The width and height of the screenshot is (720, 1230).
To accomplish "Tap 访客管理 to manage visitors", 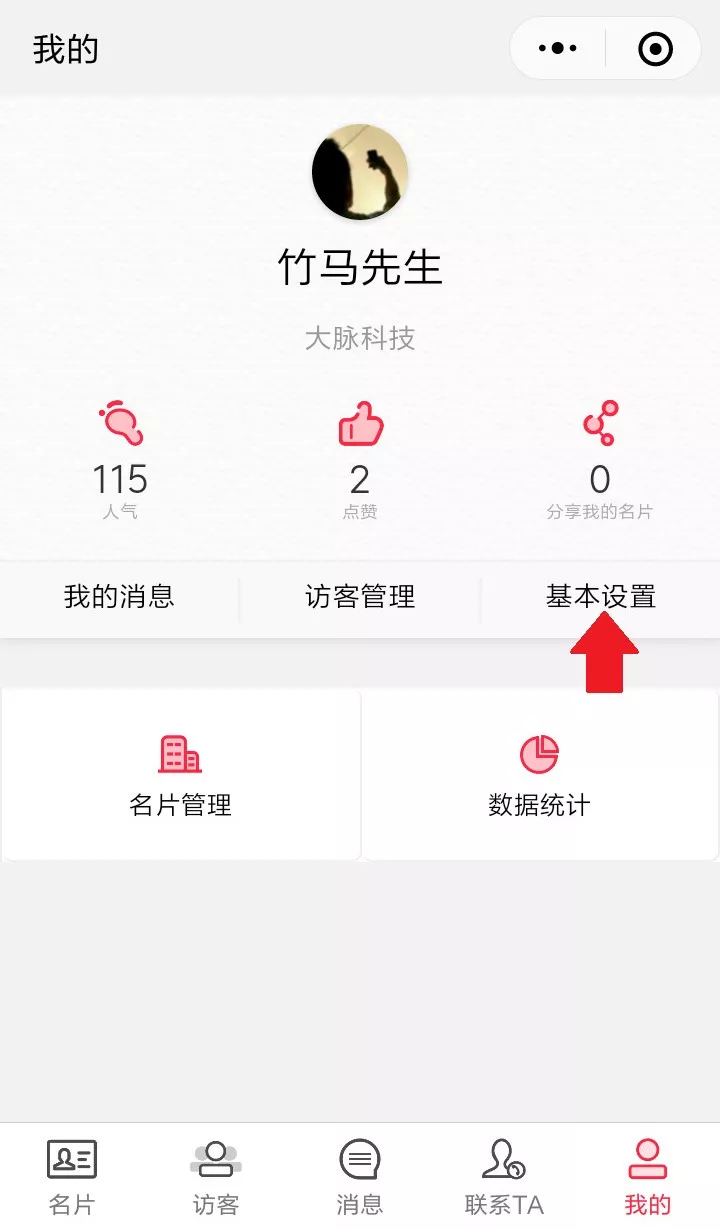I will tap(360, 596).
